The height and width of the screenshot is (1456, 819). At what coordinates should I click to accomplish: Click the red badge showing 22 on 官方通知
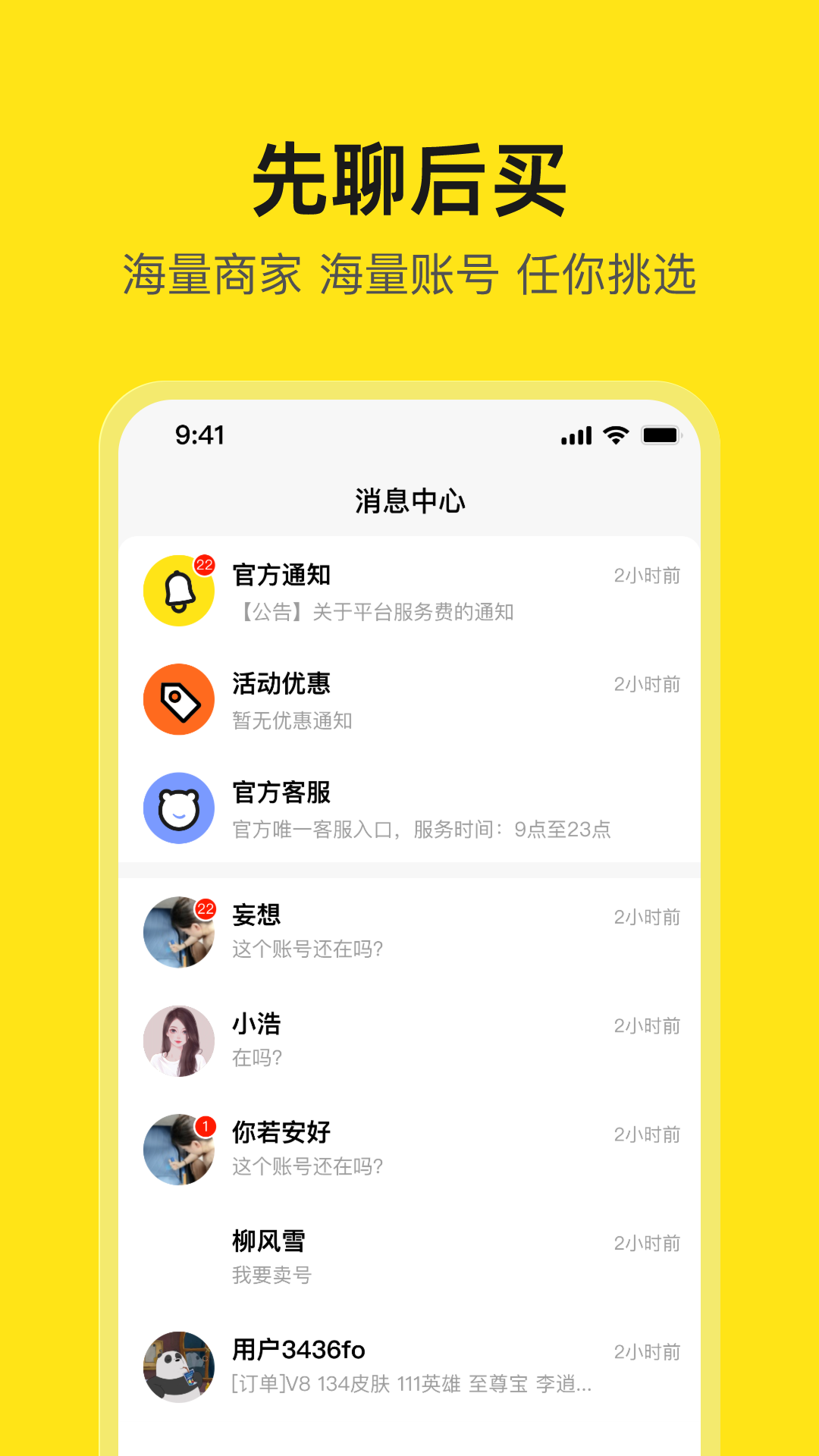point(203,564)
